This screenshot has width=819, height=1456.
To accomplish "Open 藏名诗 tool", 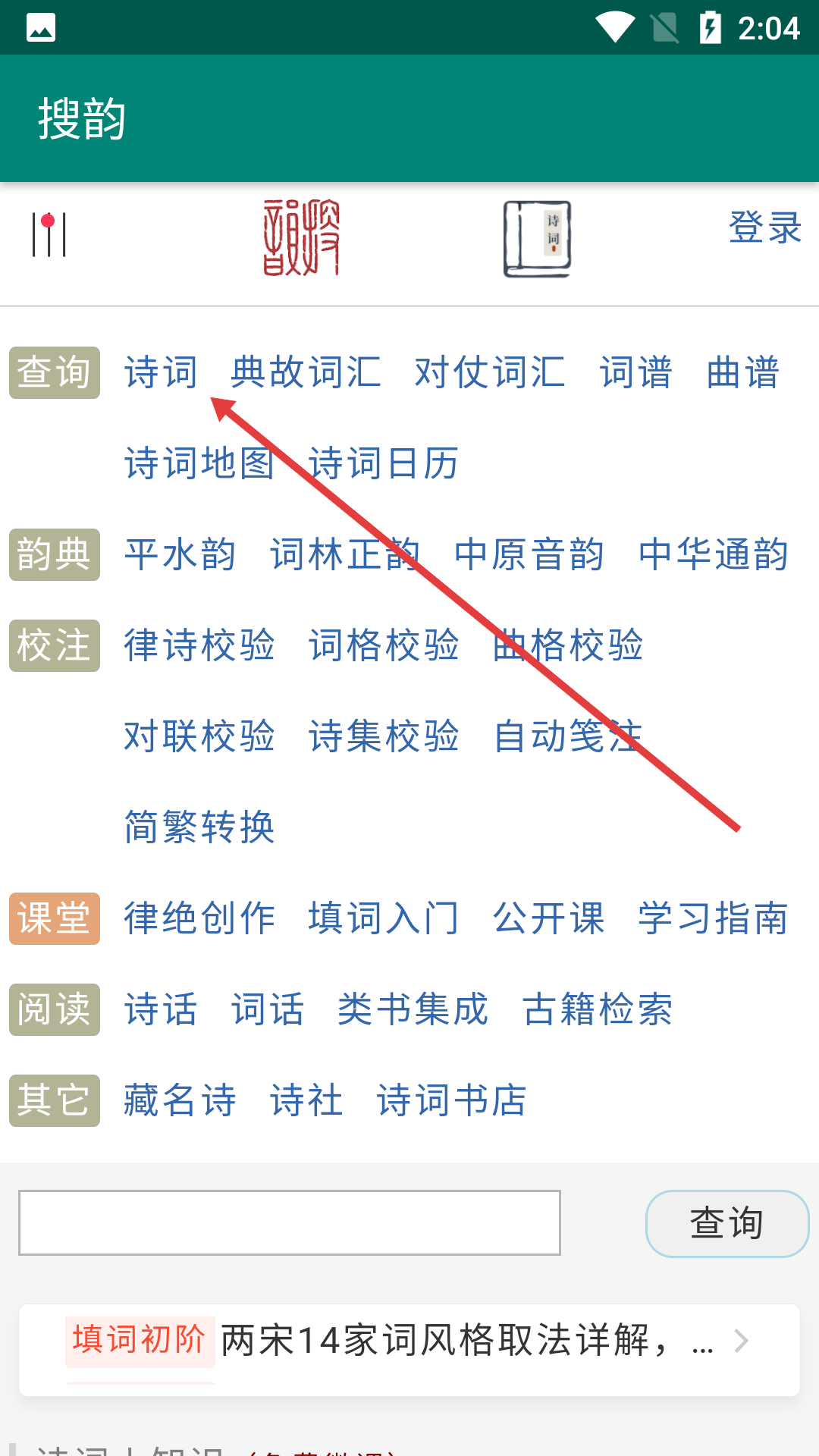I will 180,1100.
